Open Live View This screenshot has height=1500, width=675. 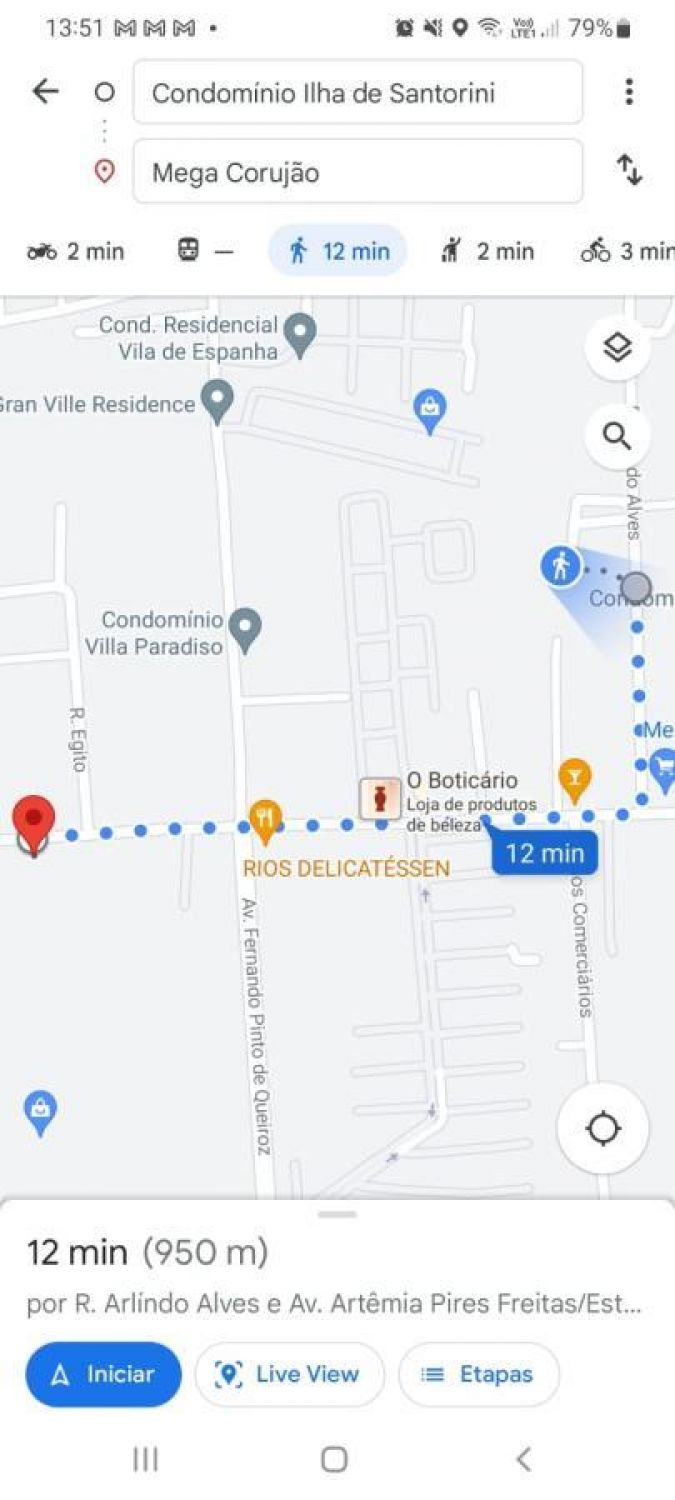pyautogui.click(x=289, y=1374)
